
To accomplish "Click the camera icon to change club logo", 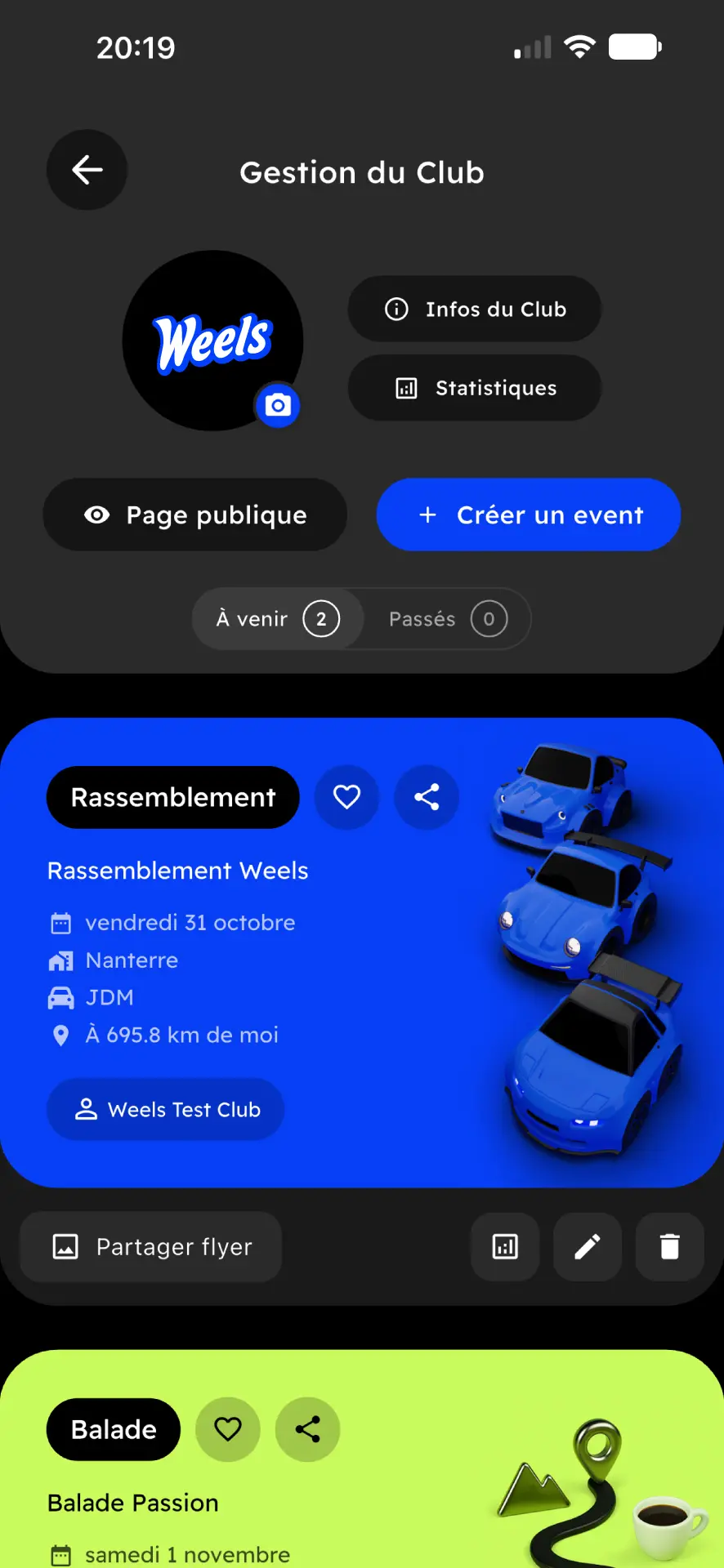I will click(279, 404).
